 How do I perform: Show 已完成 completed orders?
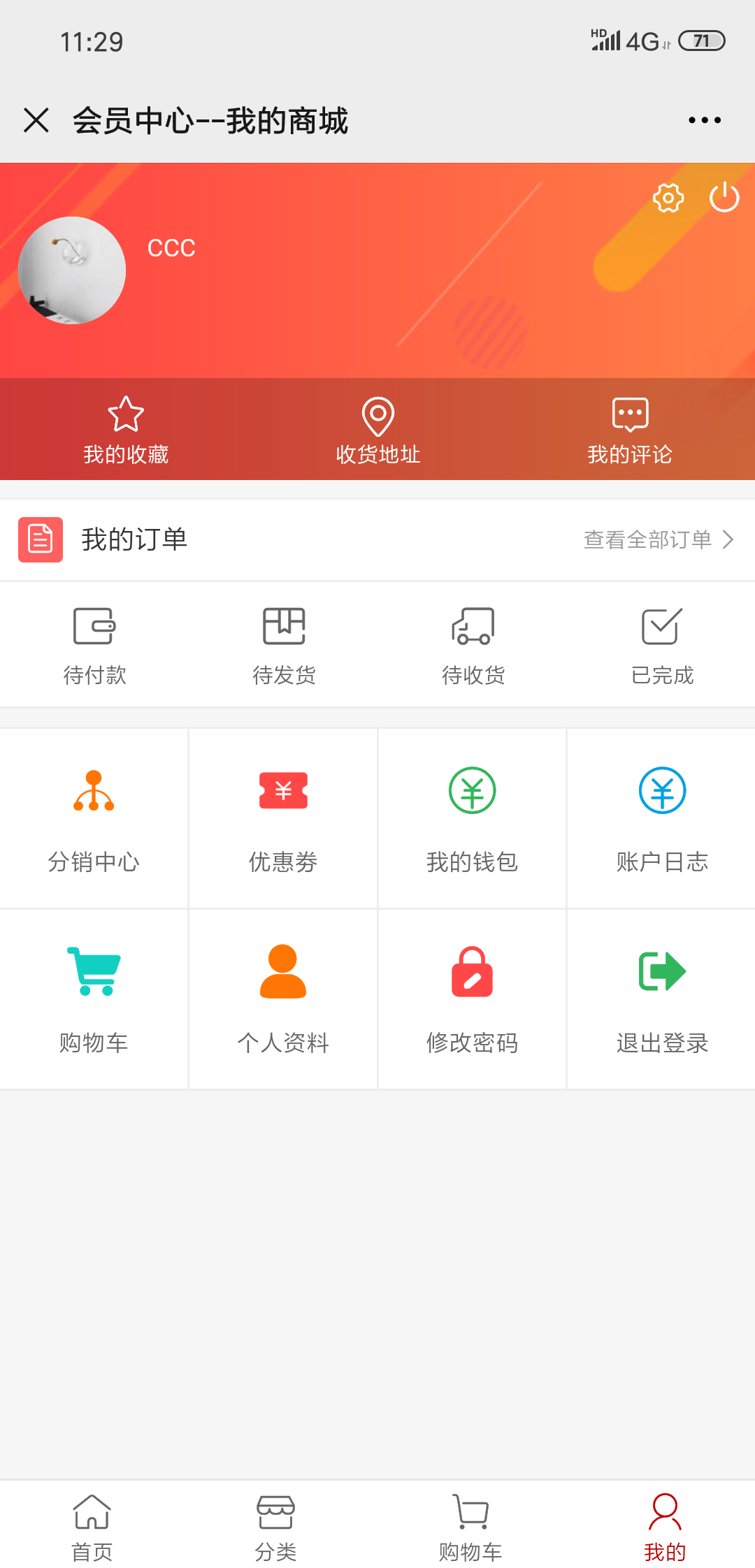[x=662, y=645]
